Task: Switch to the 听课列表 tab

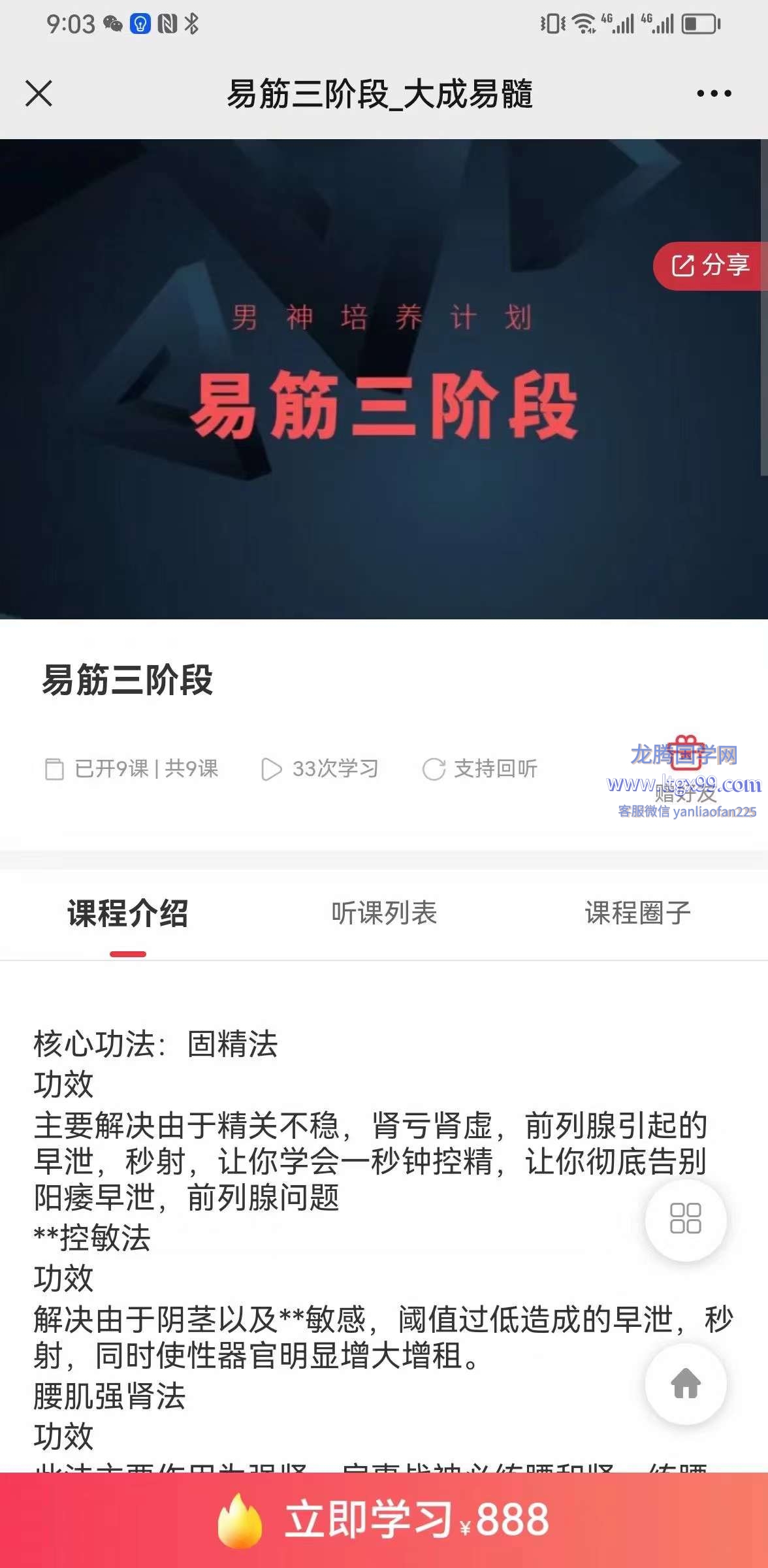Action: click(x=384, y=913)
